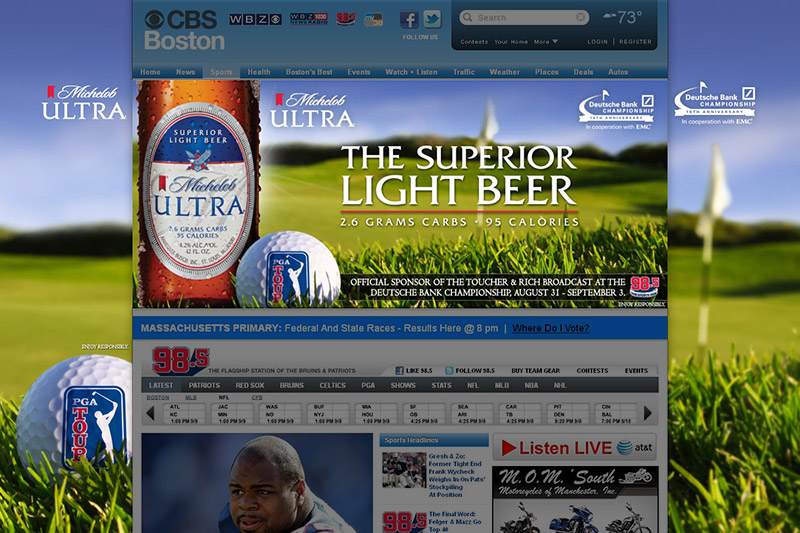Open the Bruins sports sub-tab

point(292,385)
